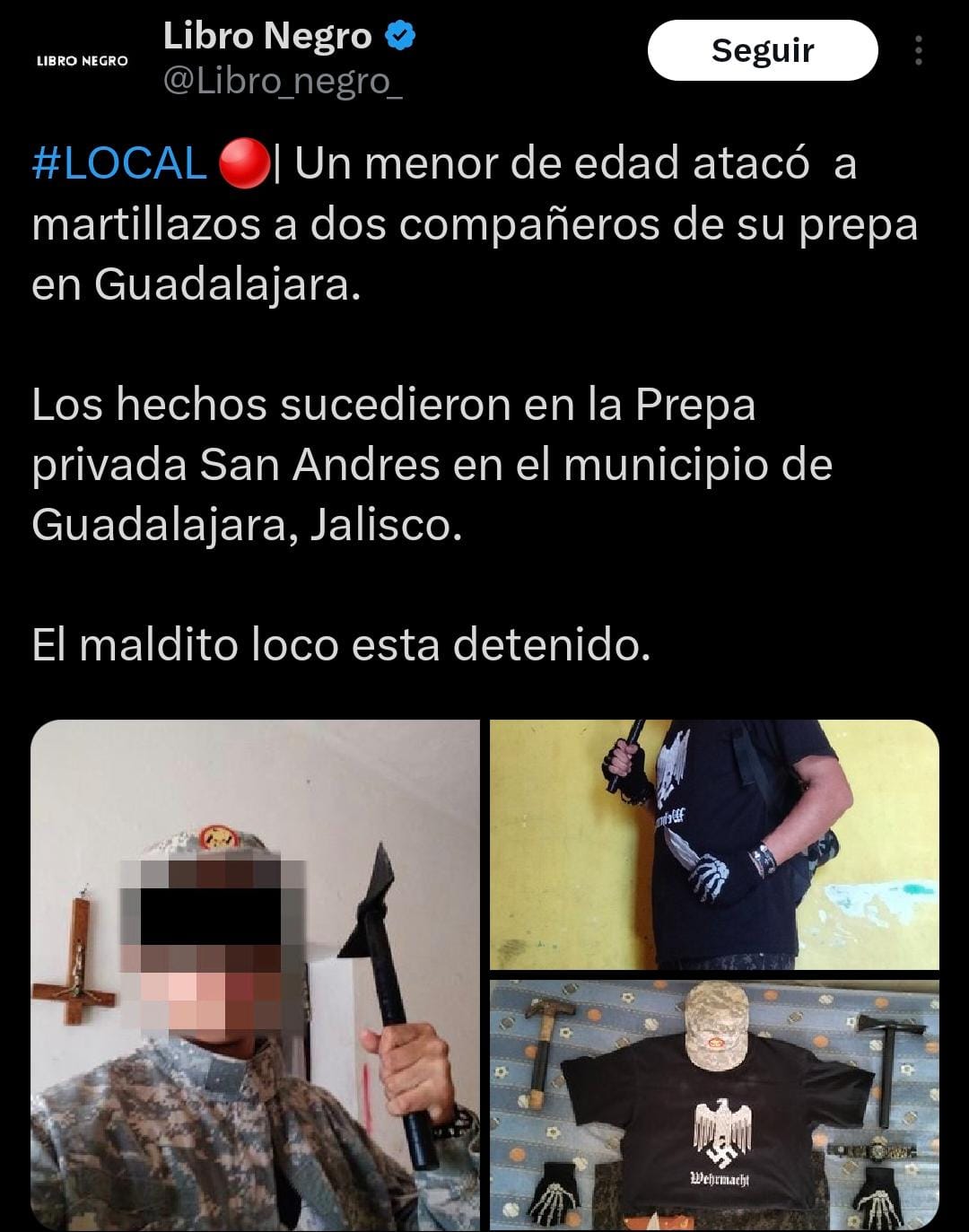This screenshot has width=969, height=1232.
Task: Open the #LOCAL hashtag
Action: click(x=119, y=164)
